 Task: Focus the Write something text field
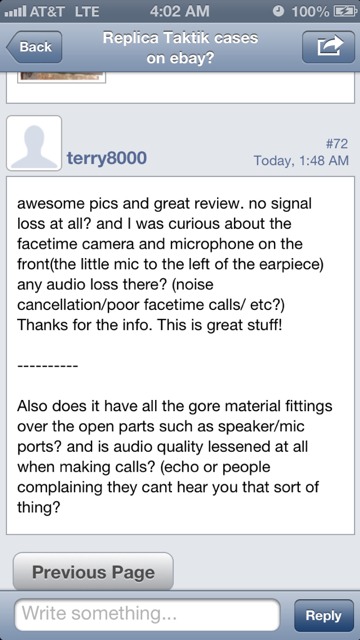[x=147, y=615]
